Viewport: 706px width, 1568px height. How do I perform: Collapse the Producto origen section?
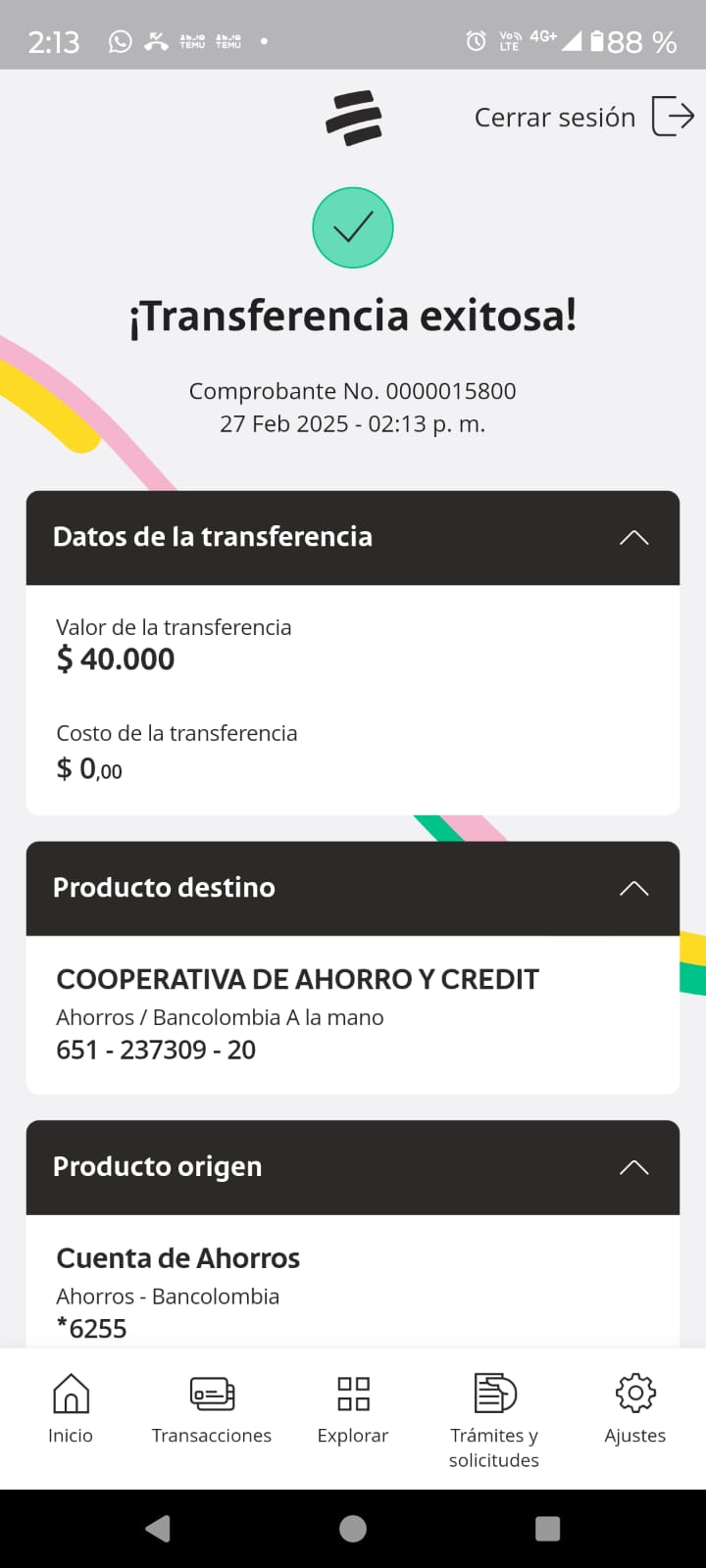coord(633,1167)
